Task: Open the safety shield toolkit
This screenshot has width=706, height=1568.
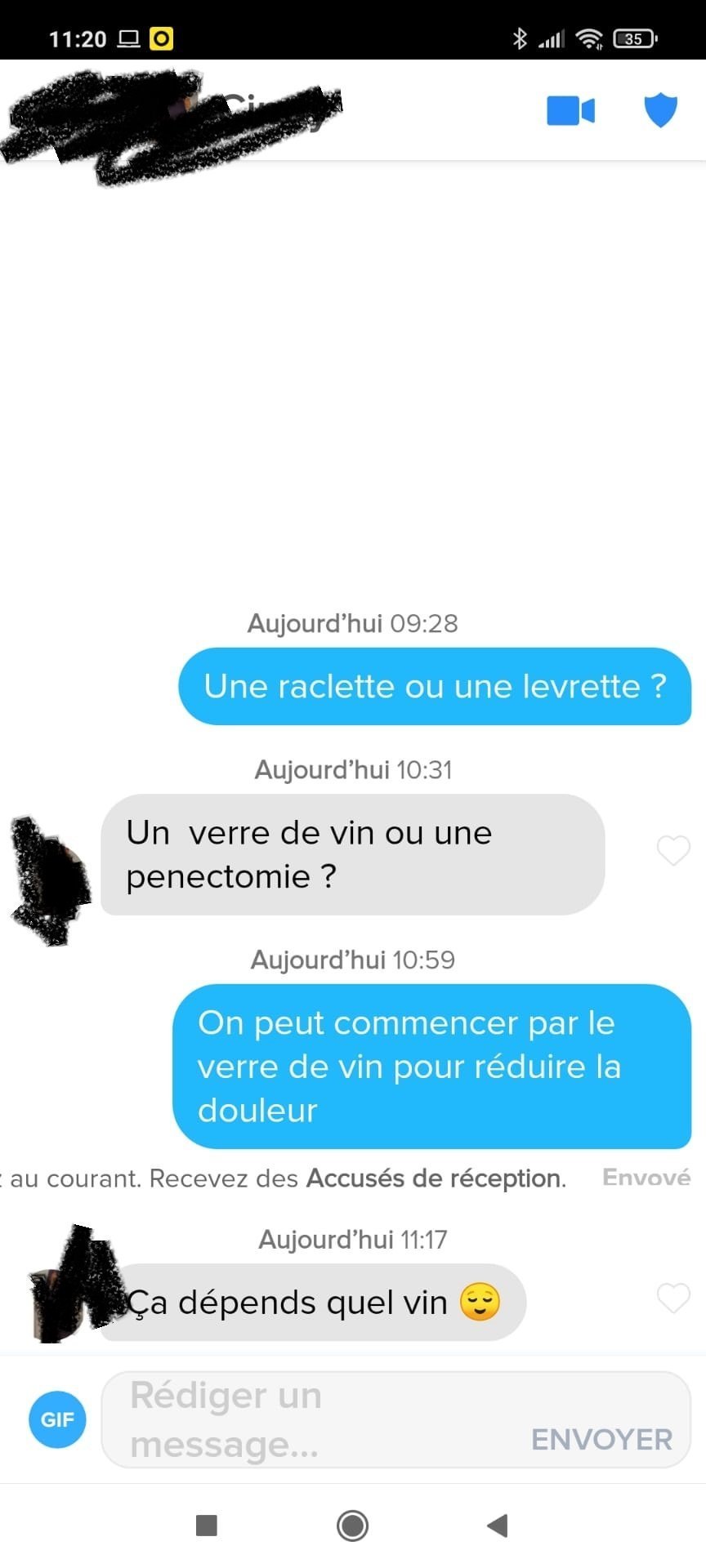Action: (660, 110)
